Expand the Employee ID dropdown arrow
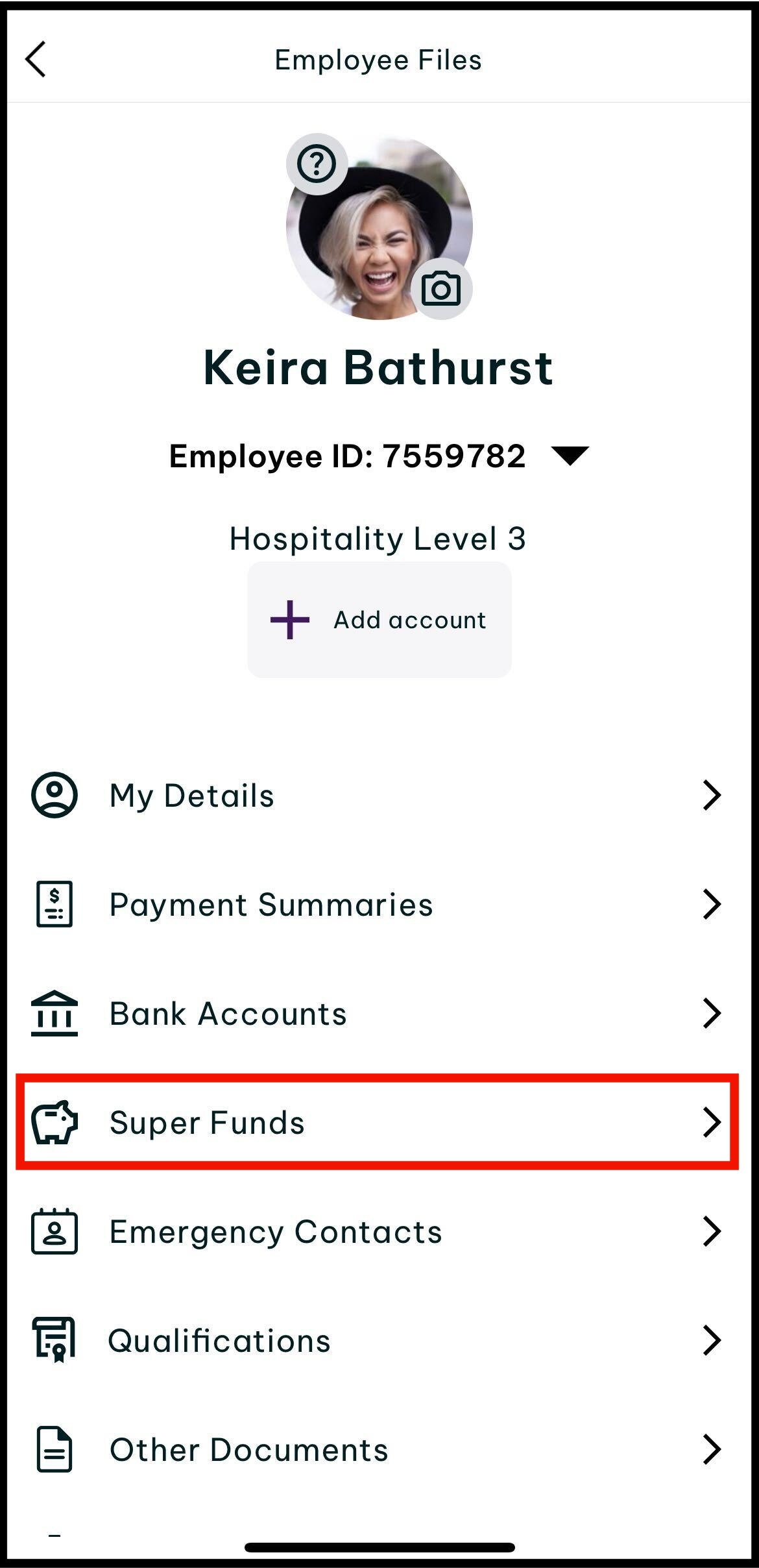The width and height of the screenshot is (759, 1568). [570, 456]
